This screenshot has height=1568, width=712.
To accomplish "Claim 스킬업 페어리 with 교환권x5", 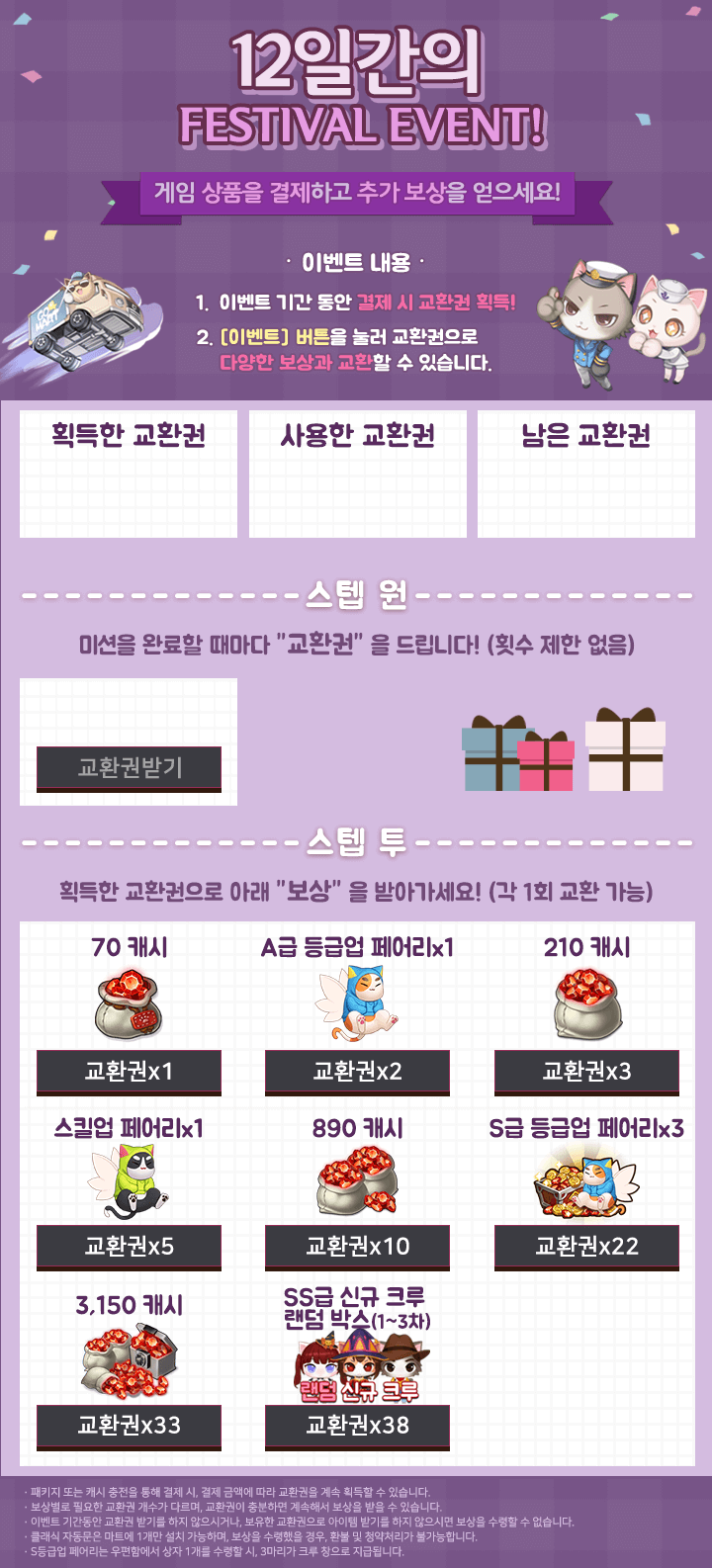I will (x=129, y=1248).
